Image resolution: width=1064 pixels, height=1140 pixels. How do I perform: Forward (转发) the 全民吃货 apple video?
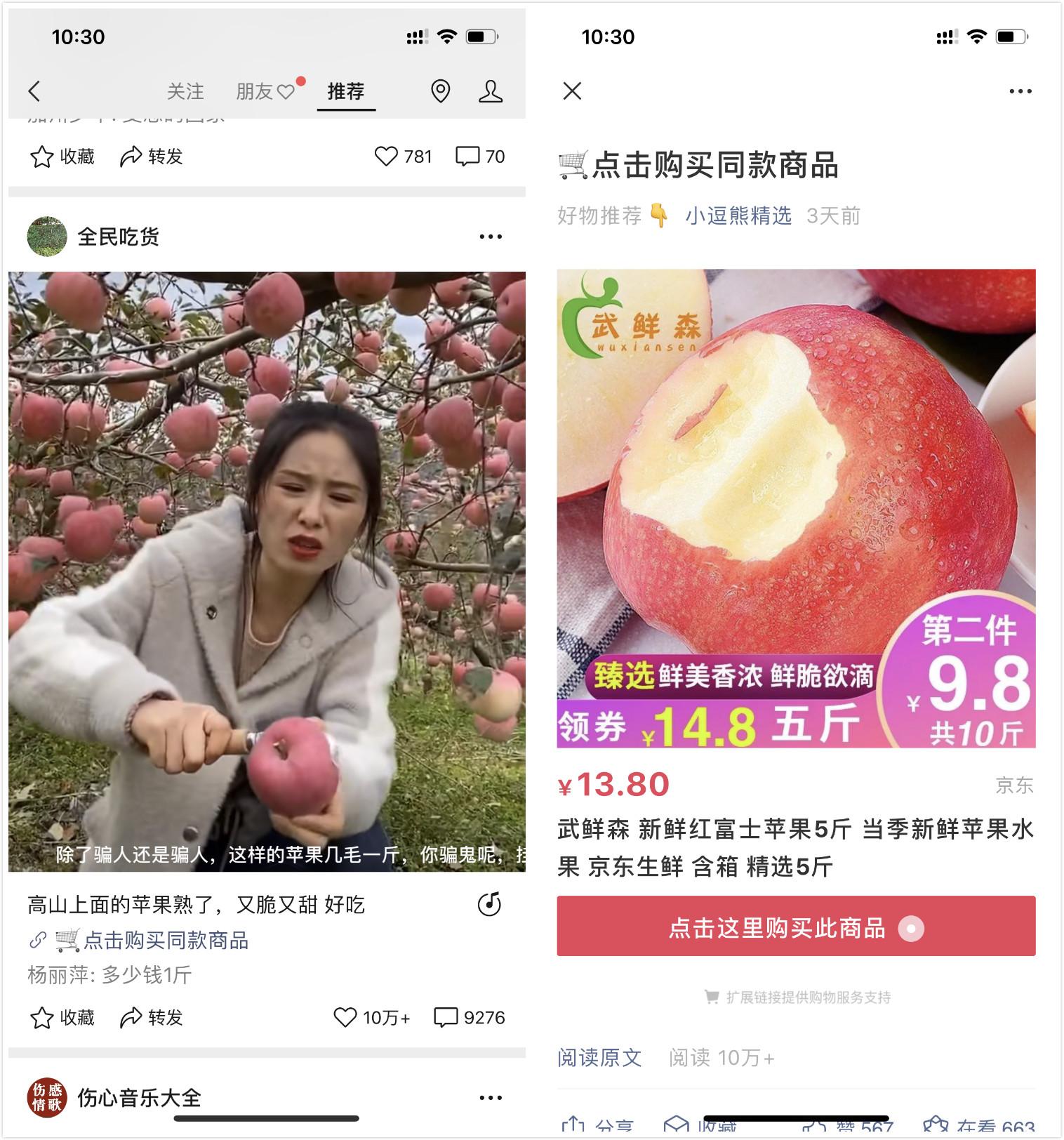152,1017
